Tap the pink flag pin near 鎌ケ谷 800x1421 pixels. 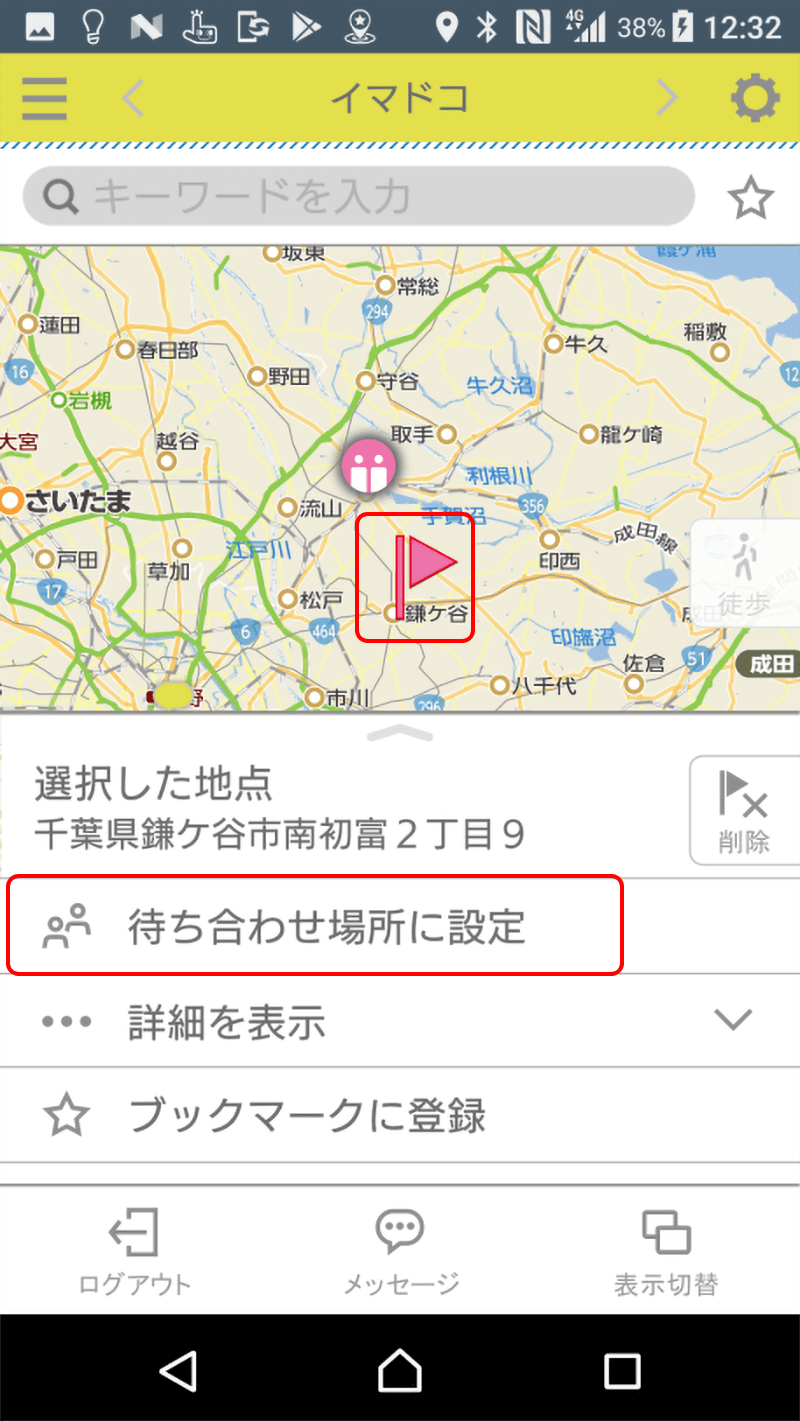click(x=425, y=573)
